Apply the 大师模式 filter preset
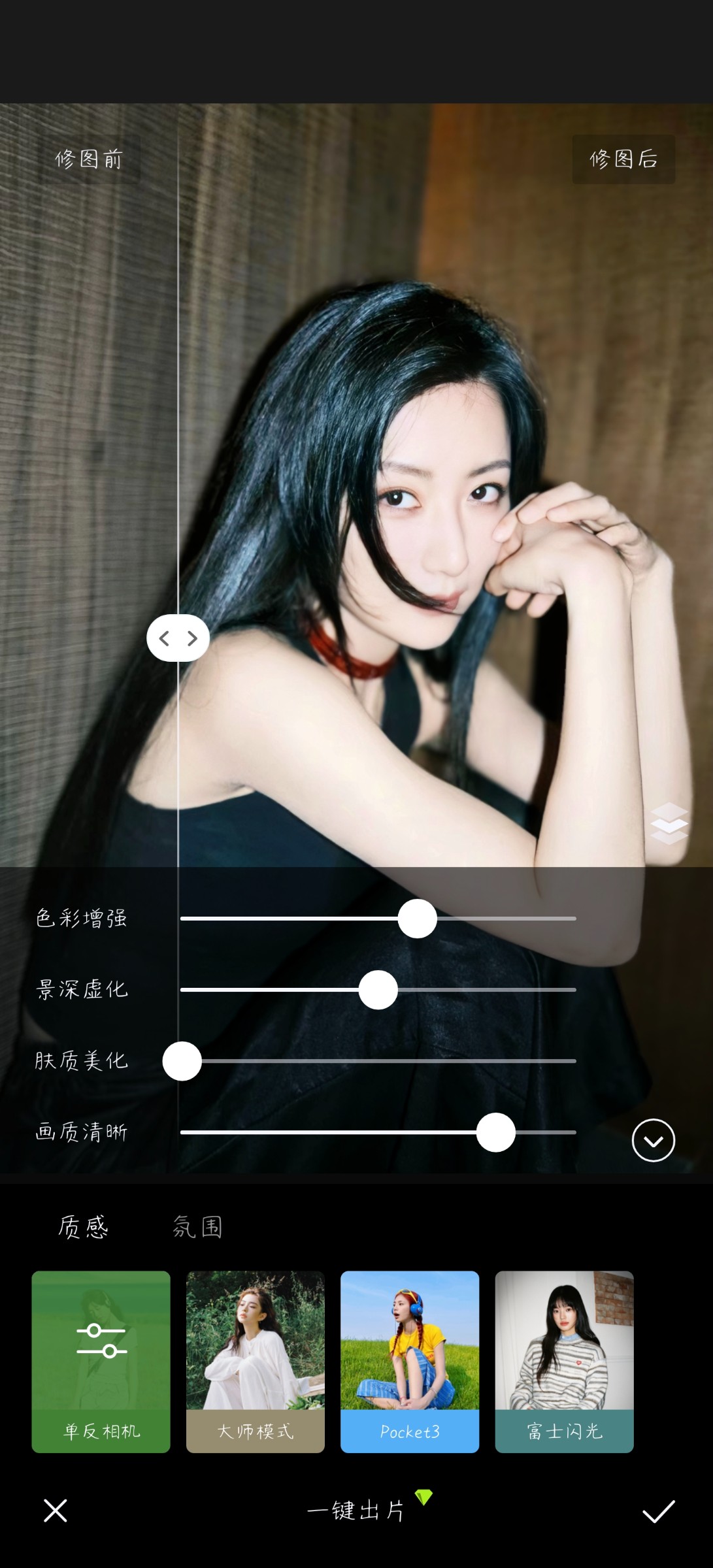This screenshot has height=1568, width=713. click(256, 1362)
